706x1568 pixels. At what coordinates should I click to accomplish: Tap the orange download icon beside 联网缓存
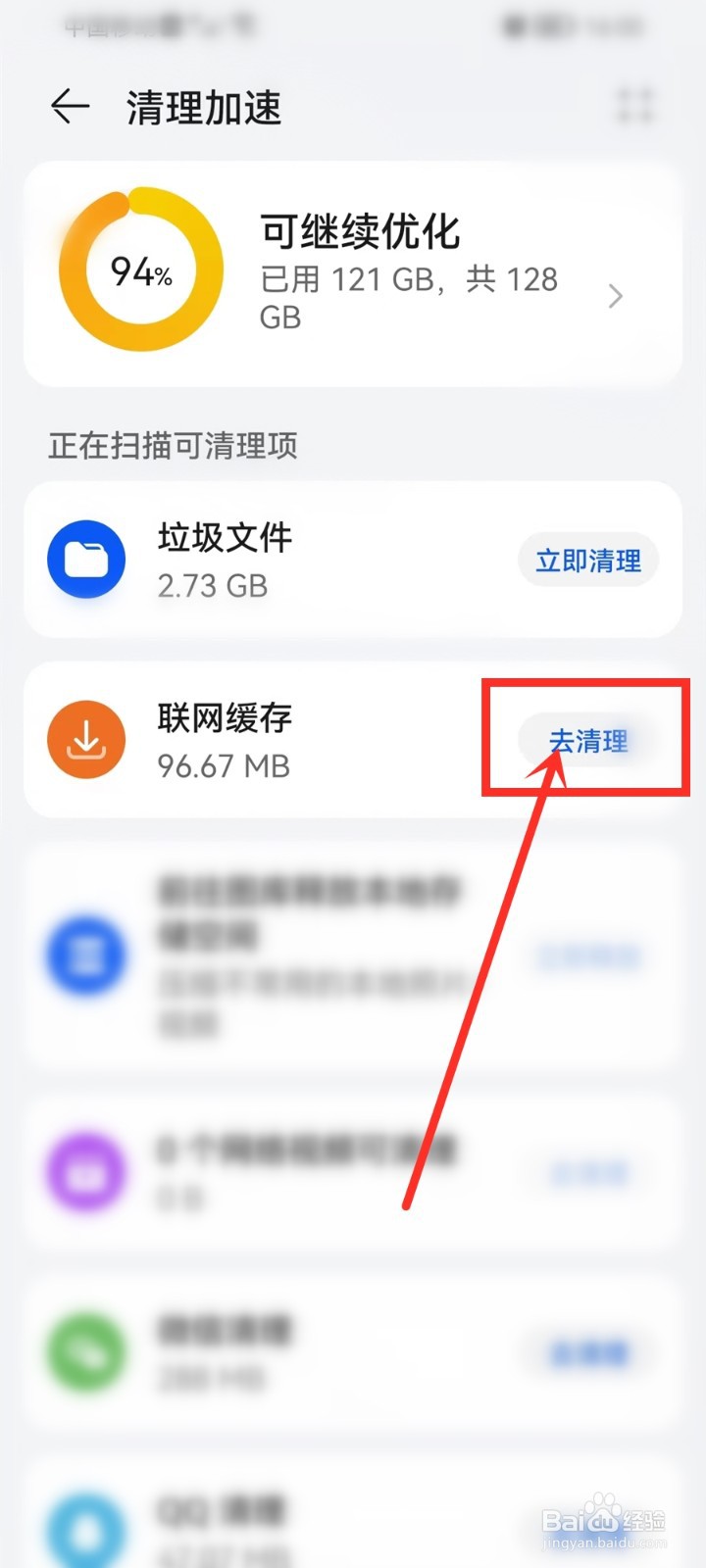click(86, 739)
